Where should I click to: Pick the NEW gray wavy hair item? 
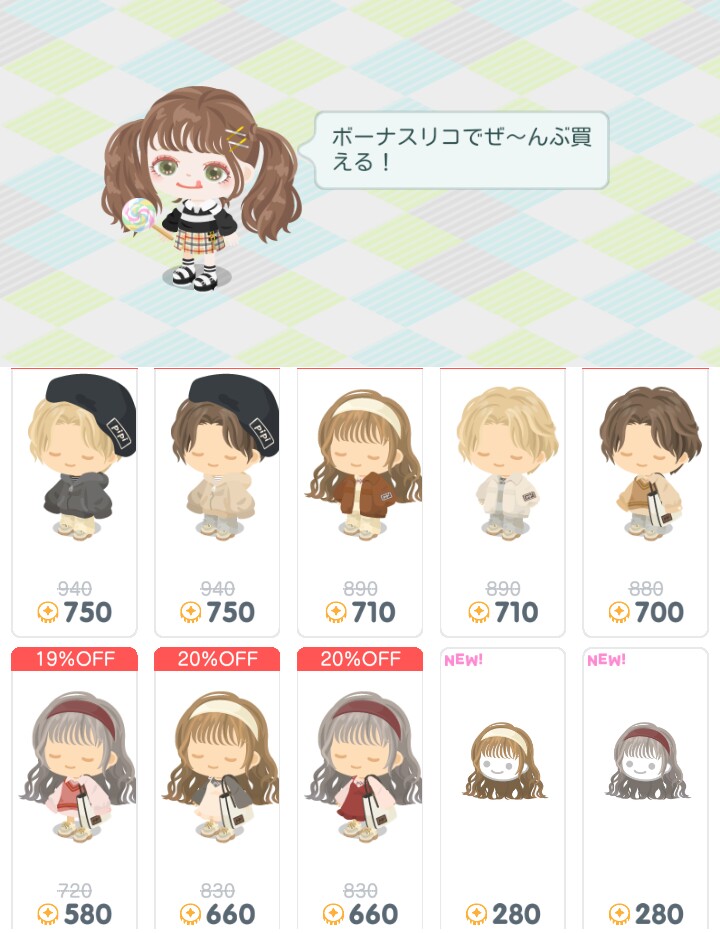click(x=645, y=790)
